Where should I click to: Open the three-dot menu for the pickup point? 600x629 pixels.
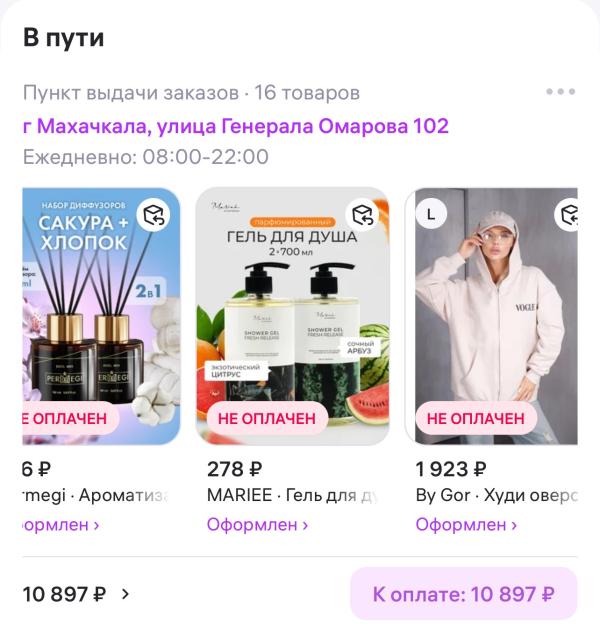coord(560,93)
